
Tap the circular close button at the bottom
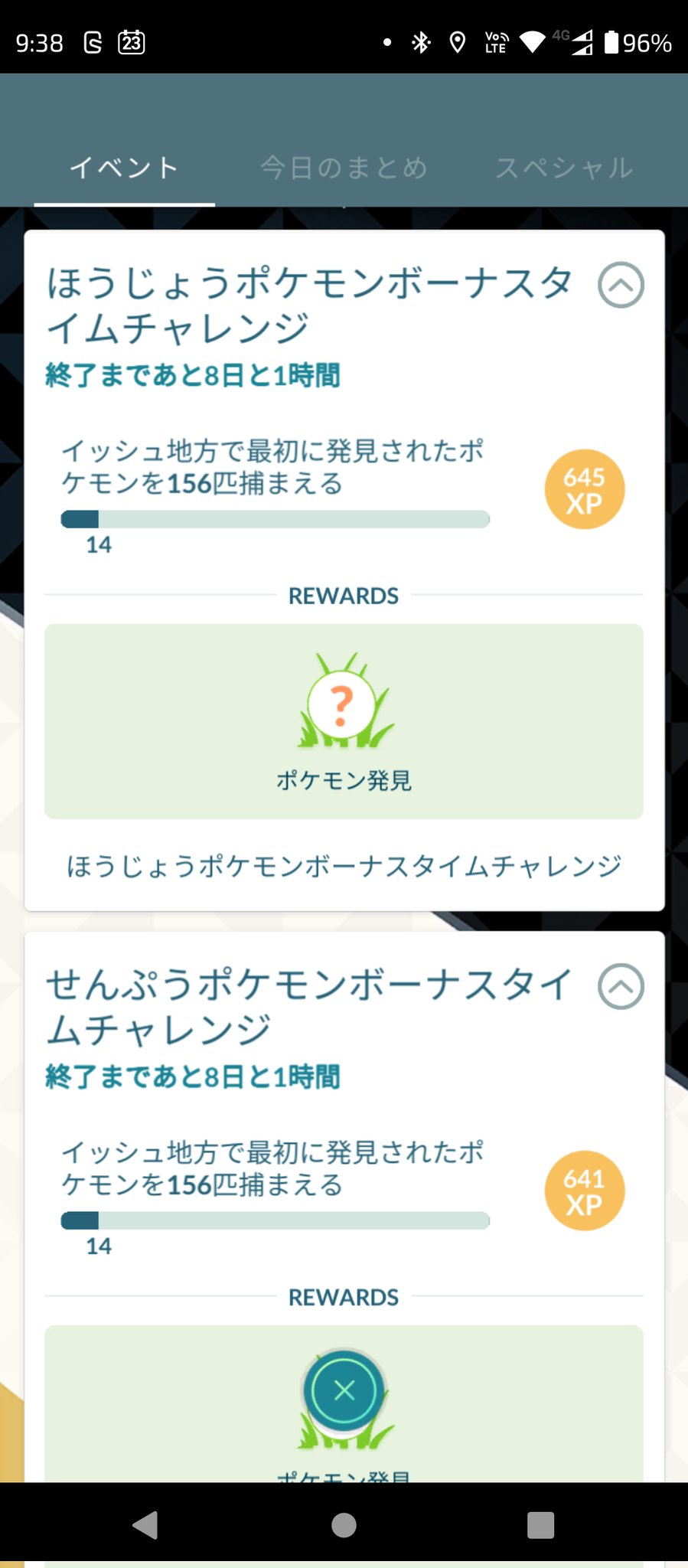(344, 1390)
